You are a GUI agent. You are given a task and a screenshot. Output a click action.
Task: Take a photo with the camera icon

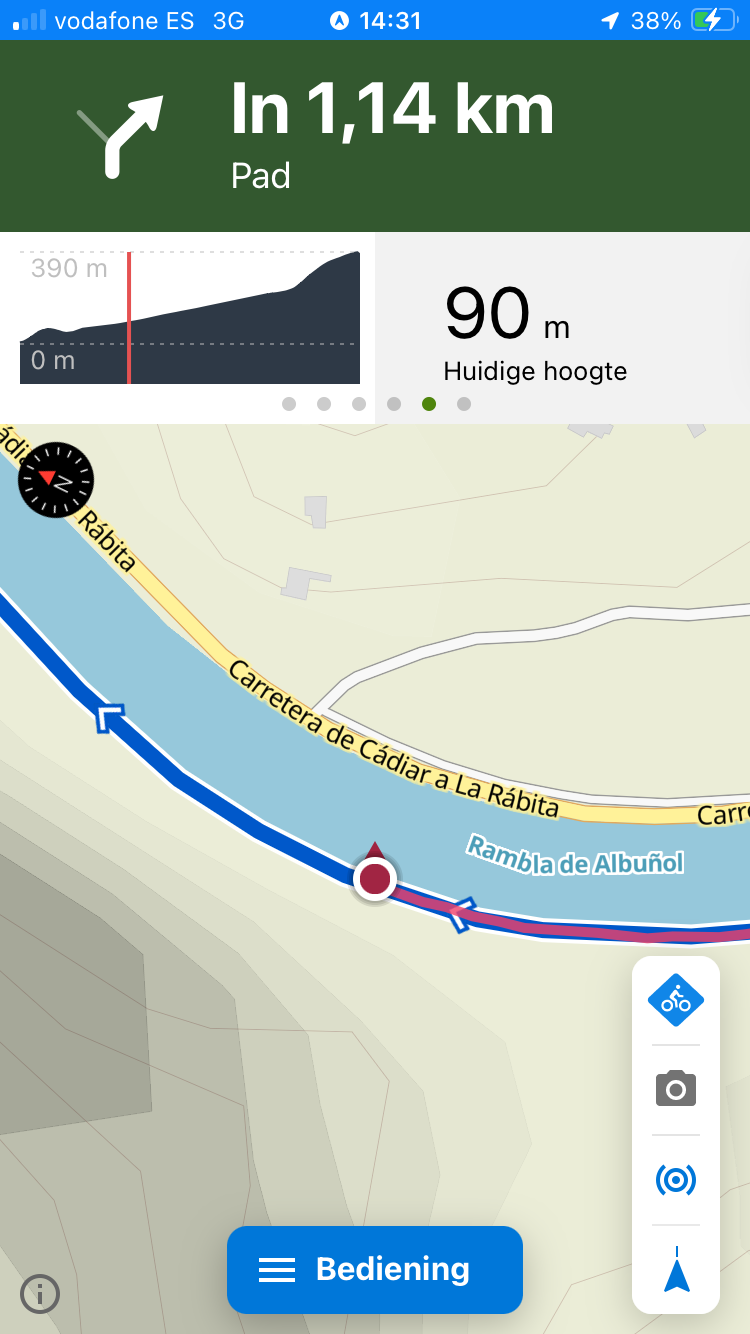click(x=676, y=1088)
